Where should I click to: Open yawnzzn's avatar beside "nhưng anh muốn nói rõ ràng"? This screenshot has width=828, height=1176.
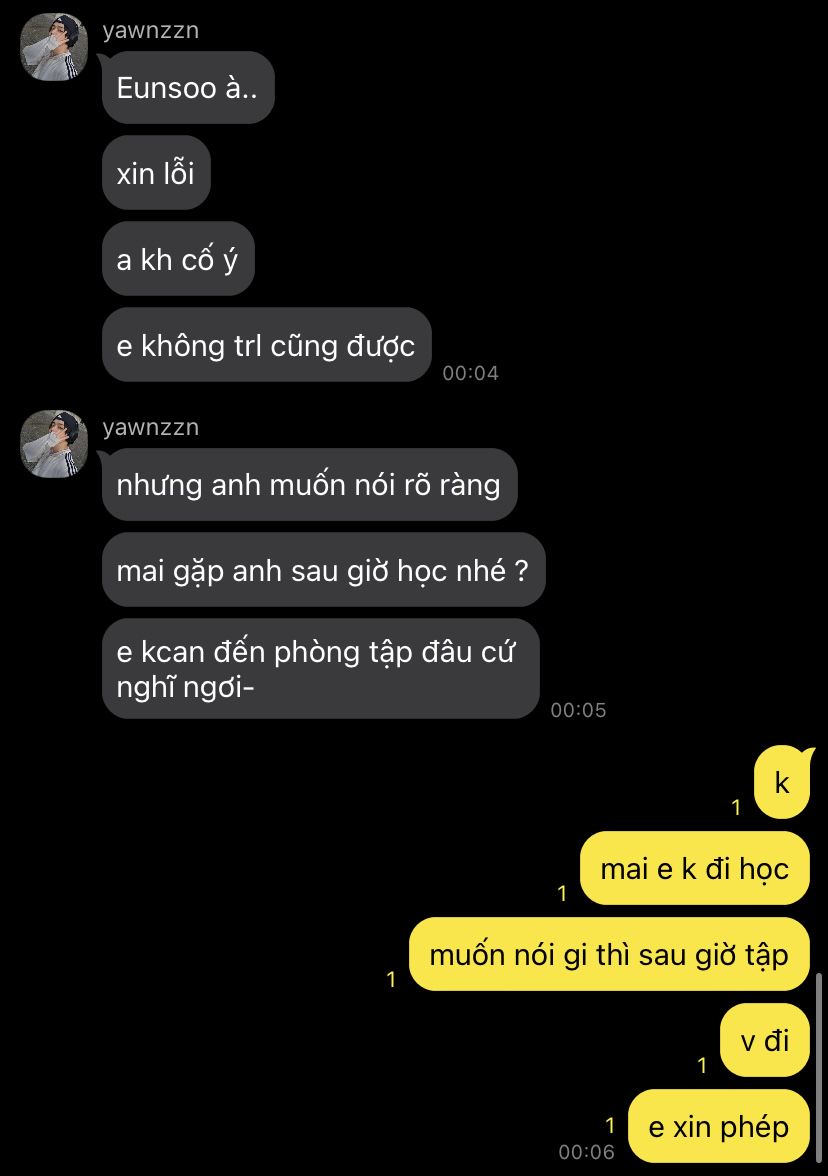54,443
